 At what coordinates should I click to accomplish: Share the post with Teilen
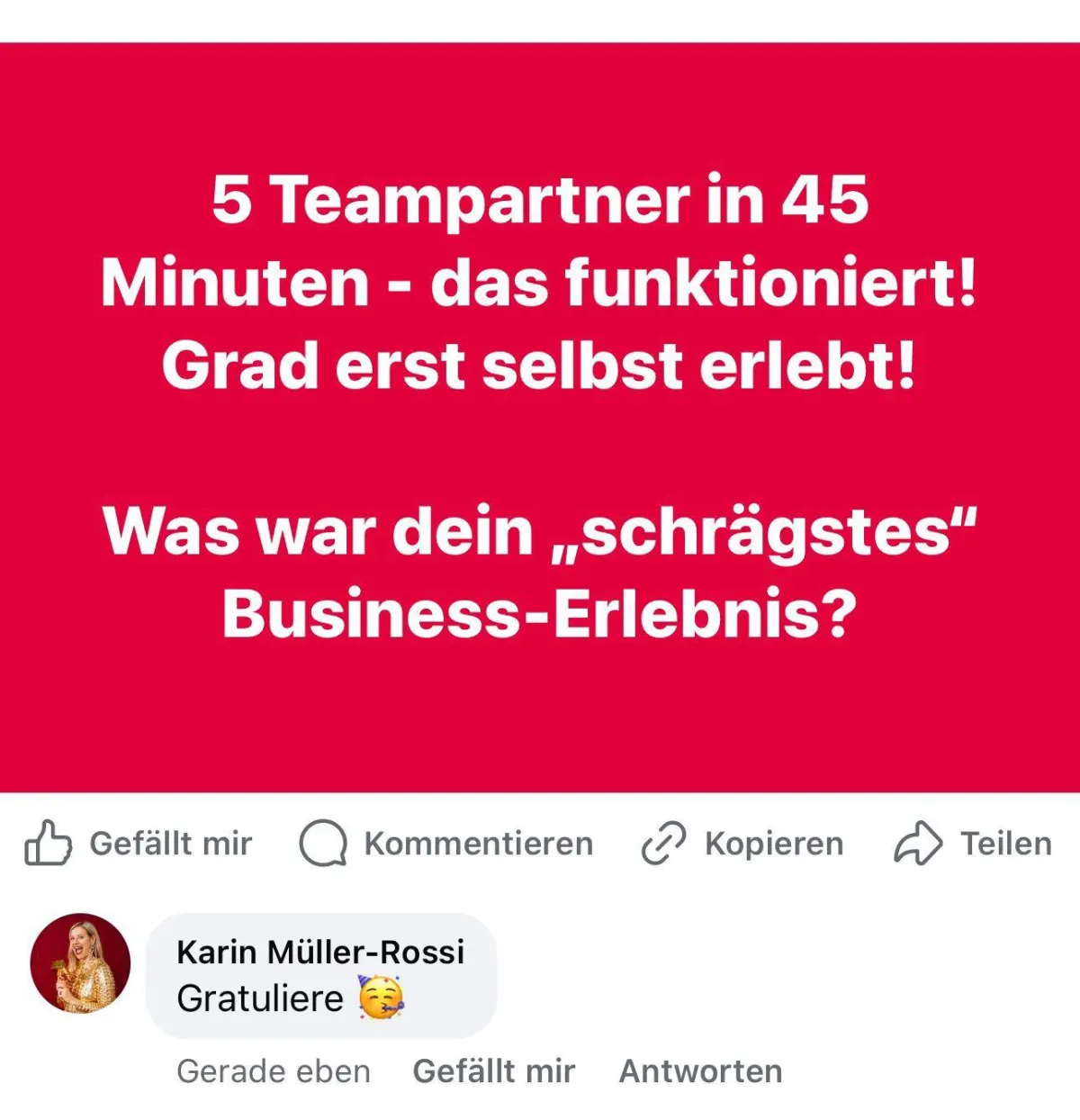click(x=973, y=844)
